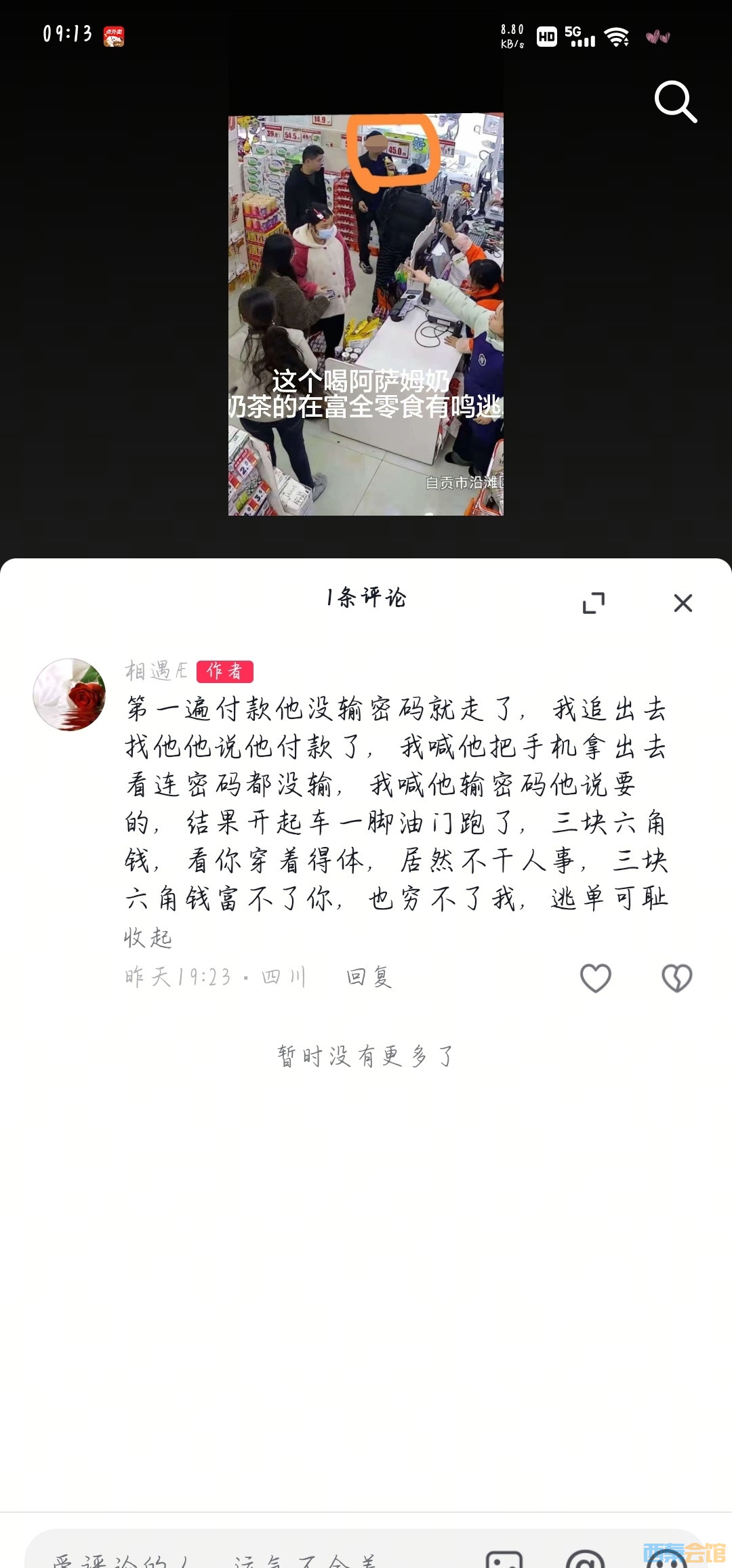The height and width of the screenshot is (1568, 732).
Task: Dislike the comment with the broken-heart icon
Action: (x=676, y=978)
